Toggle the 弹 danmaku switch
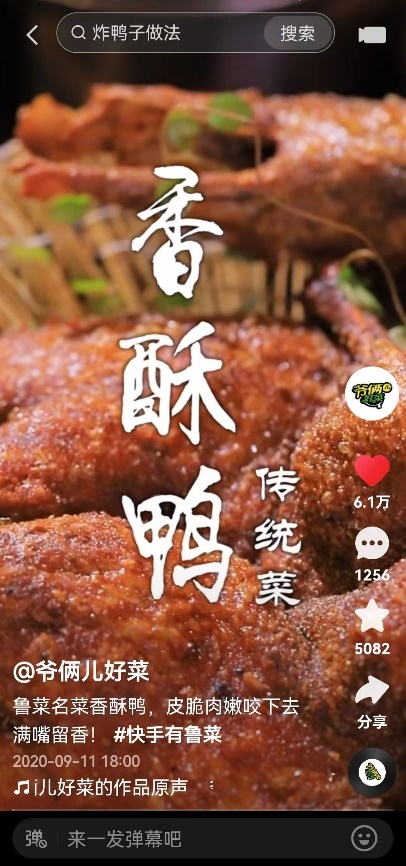Image resolution: width=406 pixels, height=866 pixels. tap(36, 838)
